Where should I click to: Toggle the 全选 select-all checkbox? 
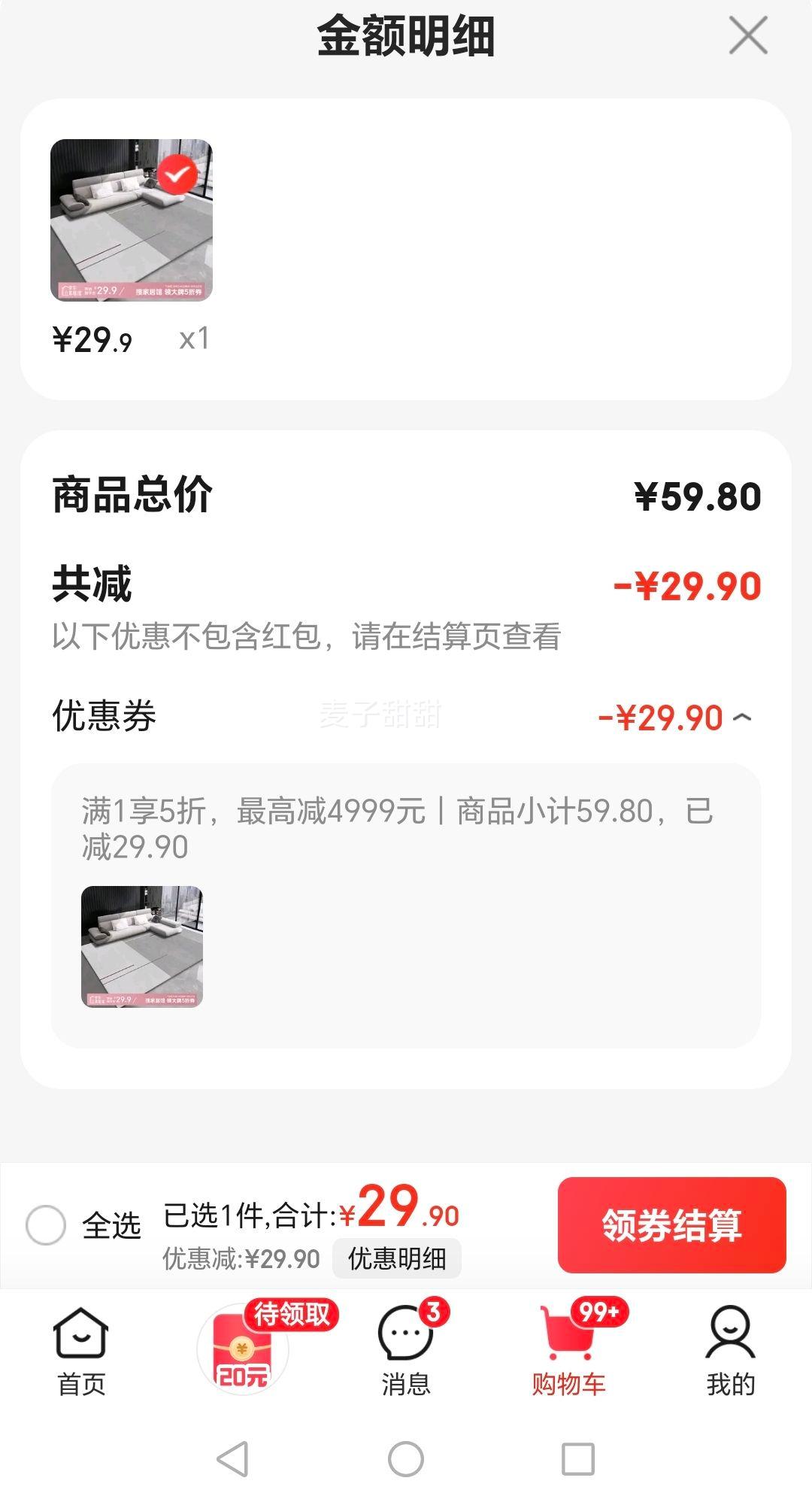point(46,1225)
